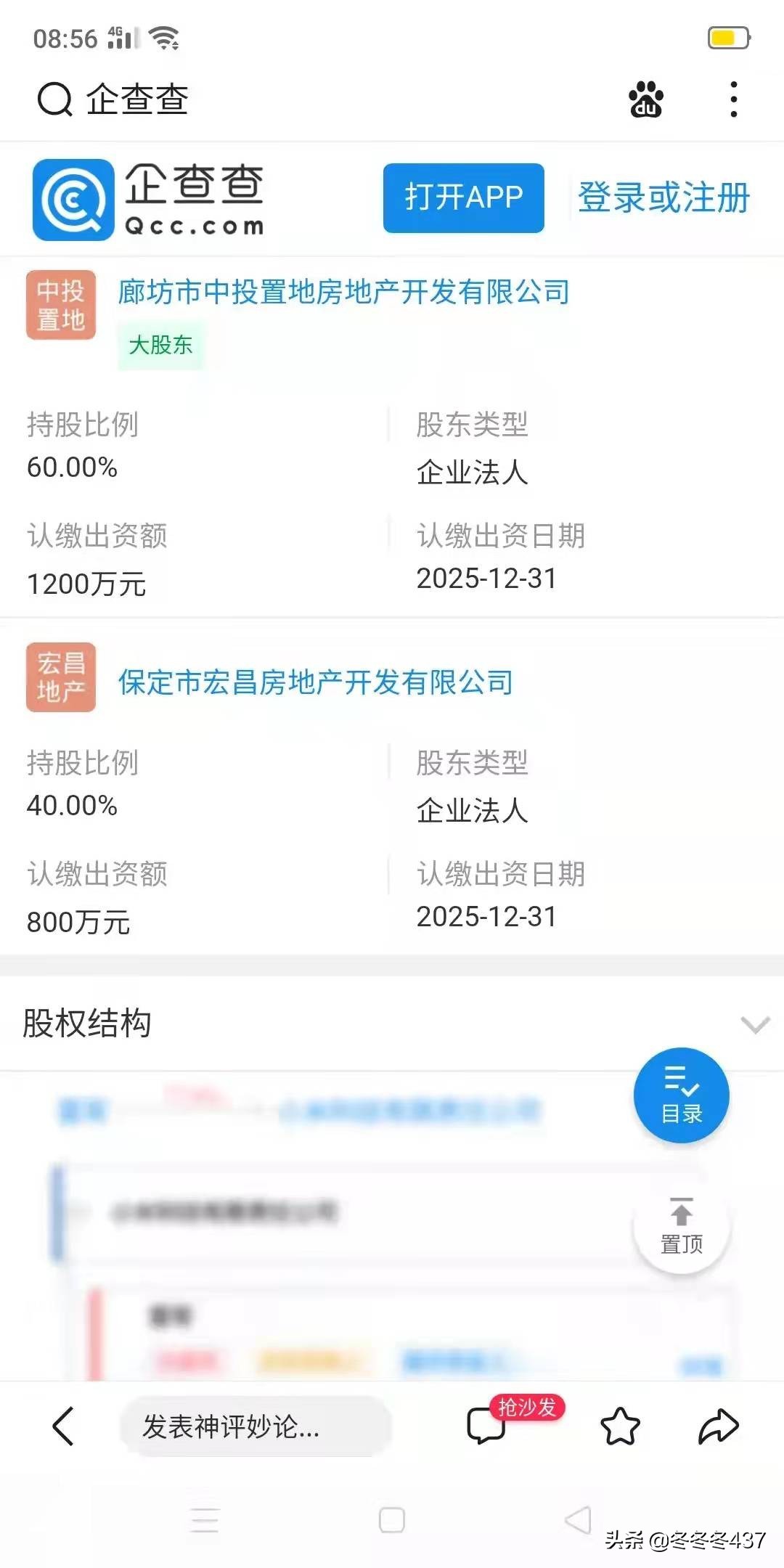Image resolution: width=784 pixels, height=1568 pixels.
Task: Open the comment bubble with 抢沙发 badge
Action: [x=488, y=1426]
